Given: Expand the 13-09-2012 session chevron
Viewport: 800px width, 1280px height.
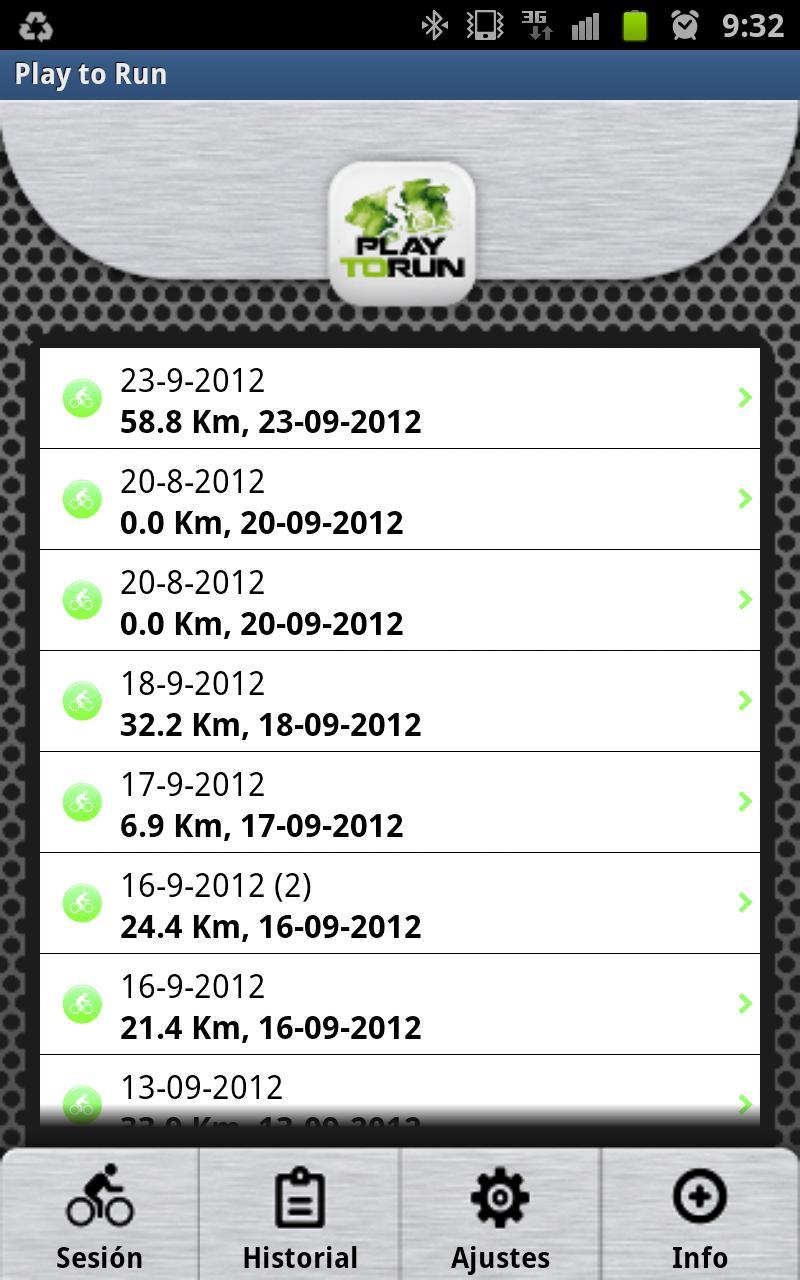Looking at the screenshot, I should (744, 1104).
